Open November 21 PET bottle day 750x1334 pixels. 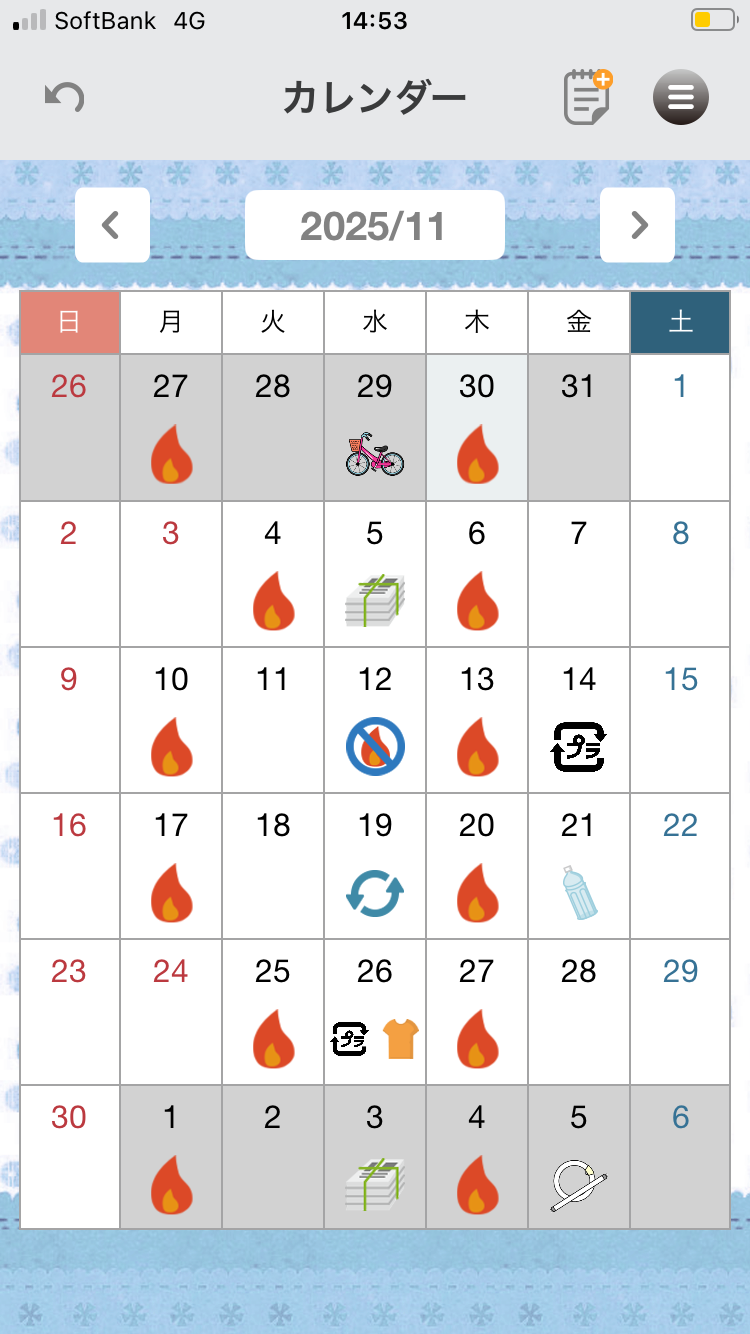tap(578, 866)
